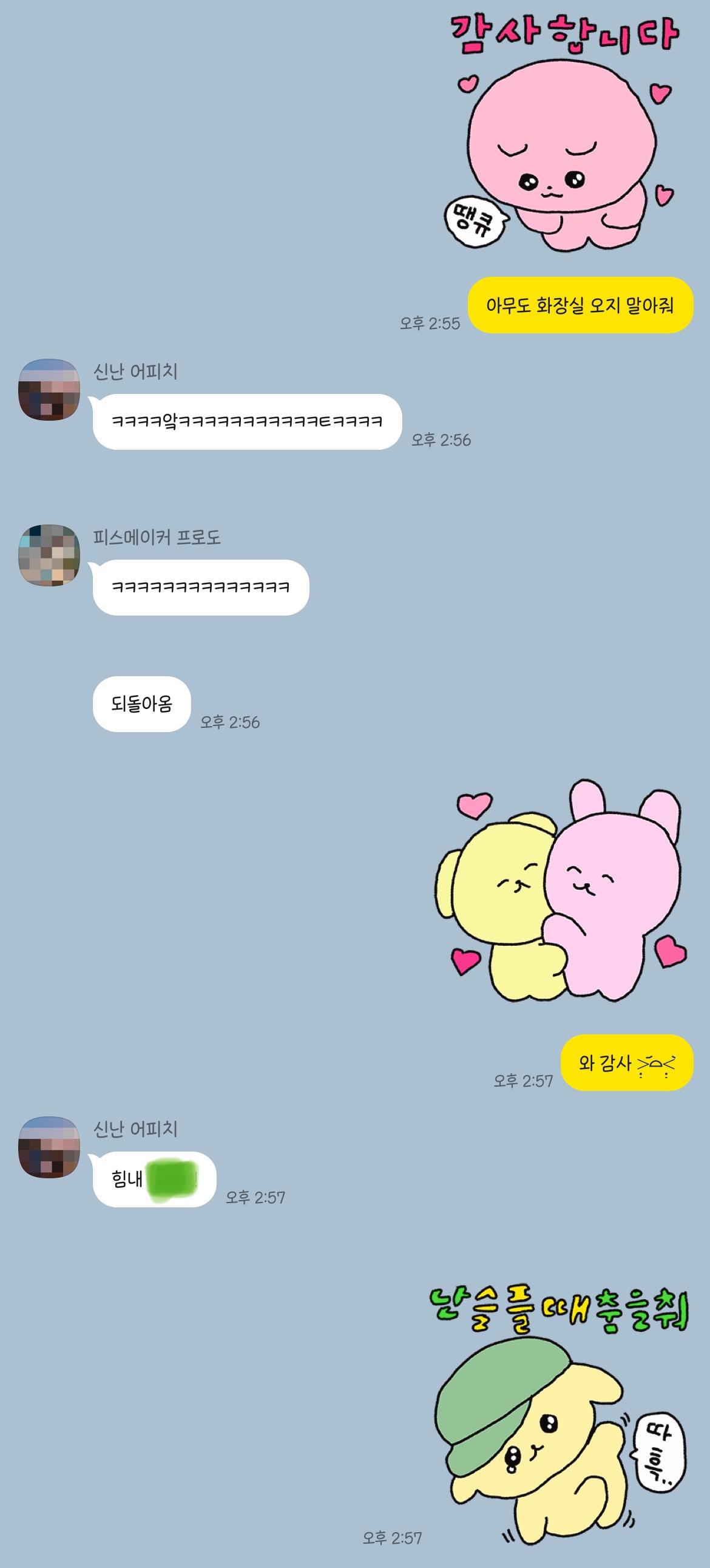Image resolution: width=710 pixels, height=1568 pixels.
Task: Open 피스메이커 프로도's profile picture
Action: pyautogui.click(x=49, y=555)
